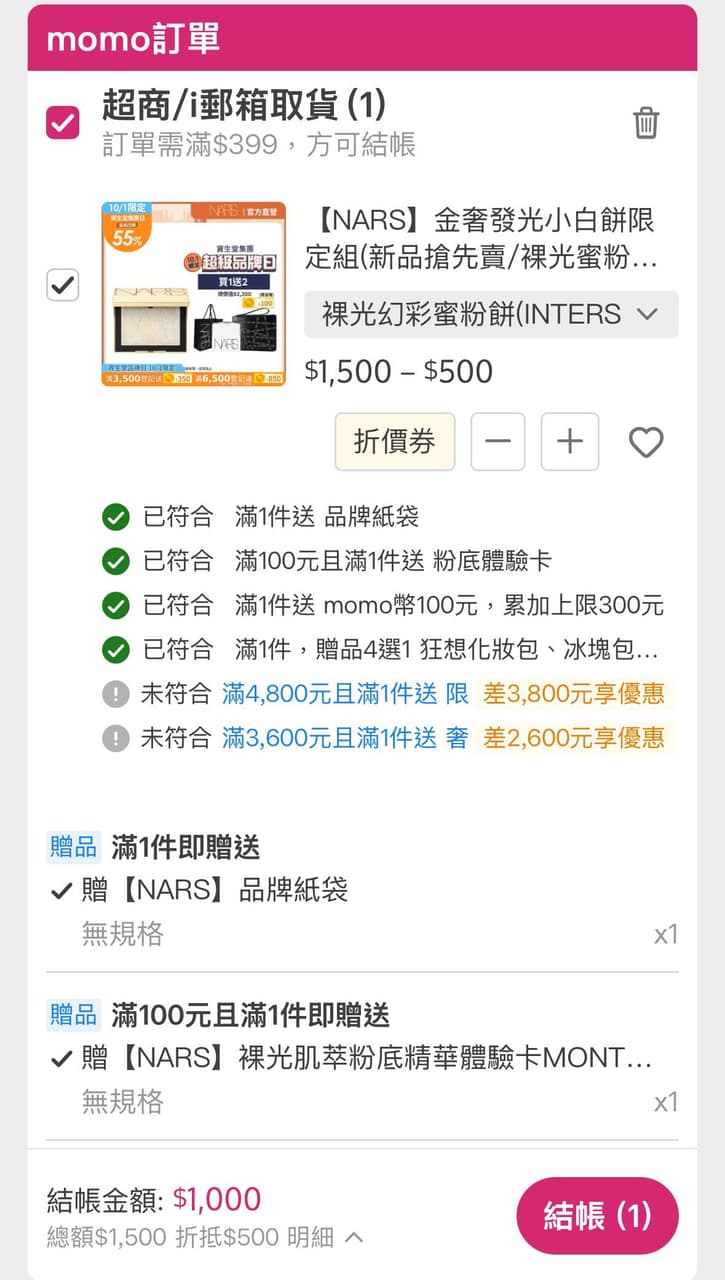Delete the 超商/i郵箱取貨 order with trash icon
This screenshot has width=725, height=1280.
pyautogui.click(x=646, y=124)
